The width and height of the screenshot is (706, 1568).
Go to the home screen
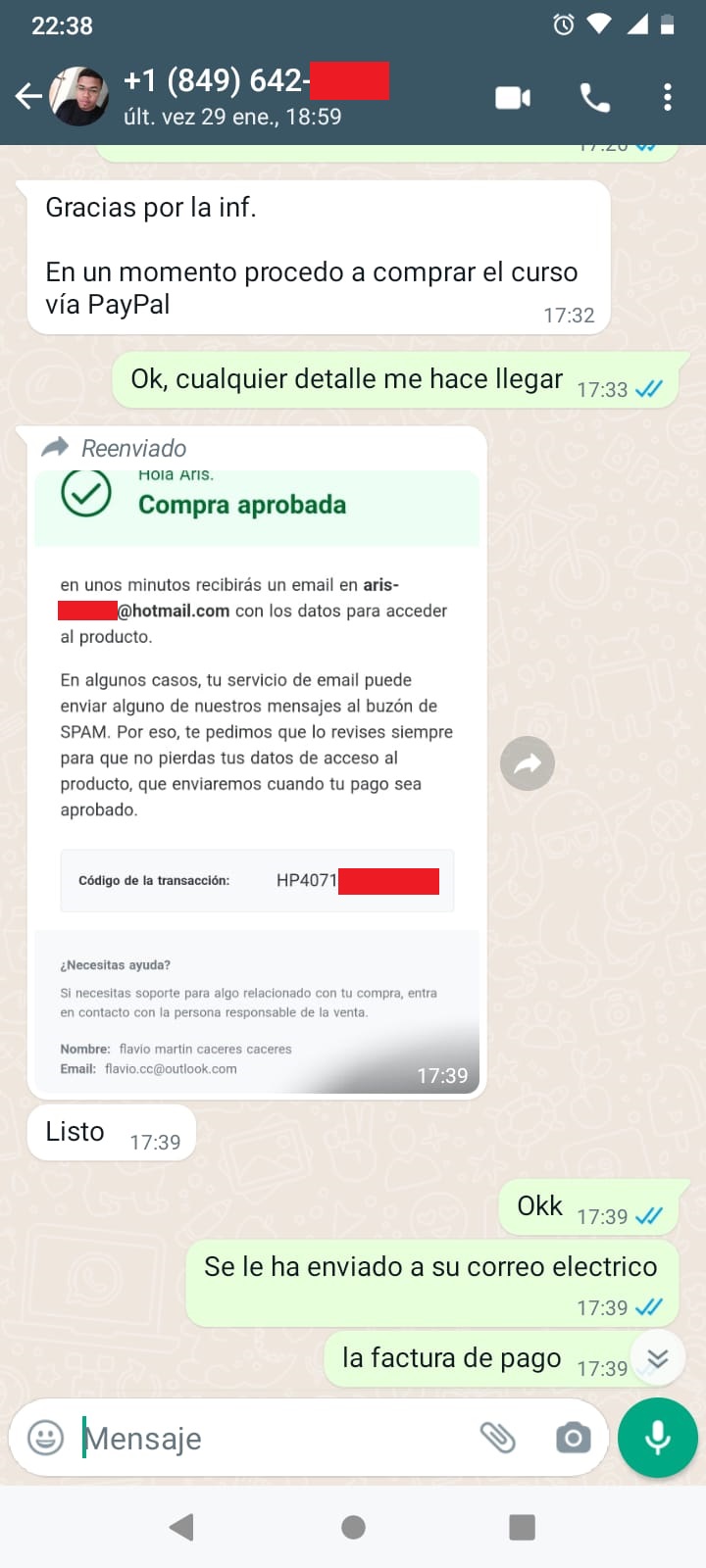[353, 1527]
